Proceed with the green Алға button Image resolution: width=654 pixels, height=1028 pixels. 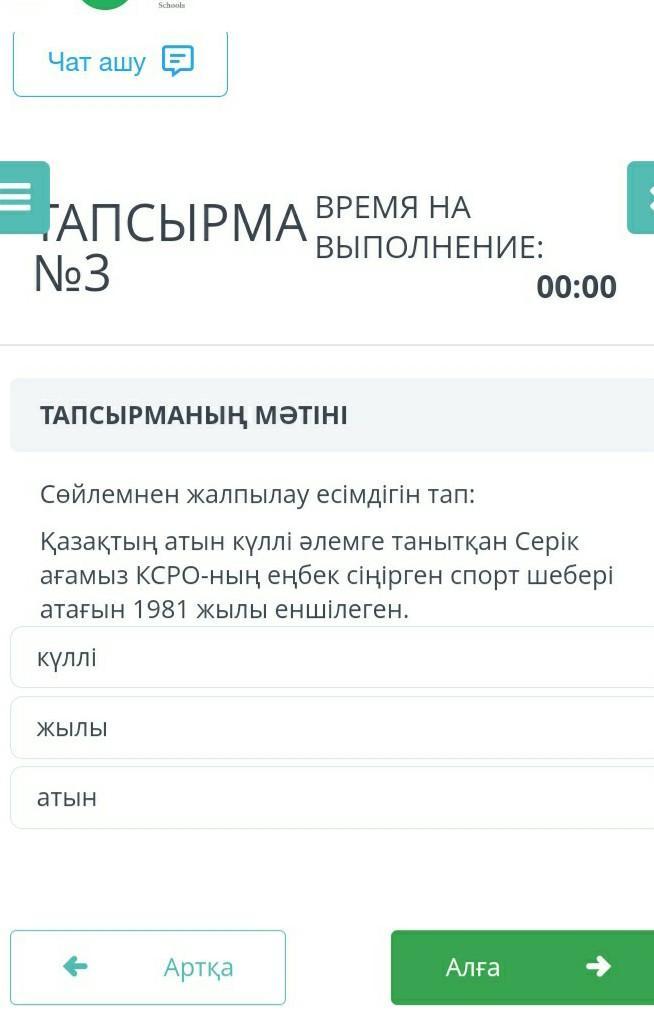point(522,967)
